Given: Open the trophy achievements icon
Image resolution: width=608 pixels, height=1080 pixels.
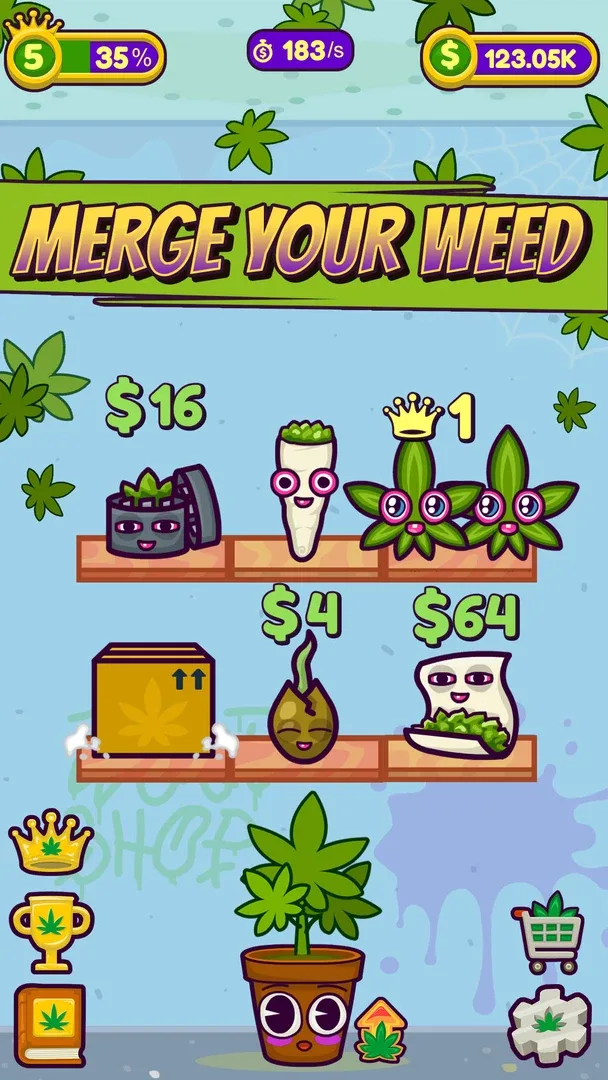Looking at the screenshot, I should tap(50, 930).
